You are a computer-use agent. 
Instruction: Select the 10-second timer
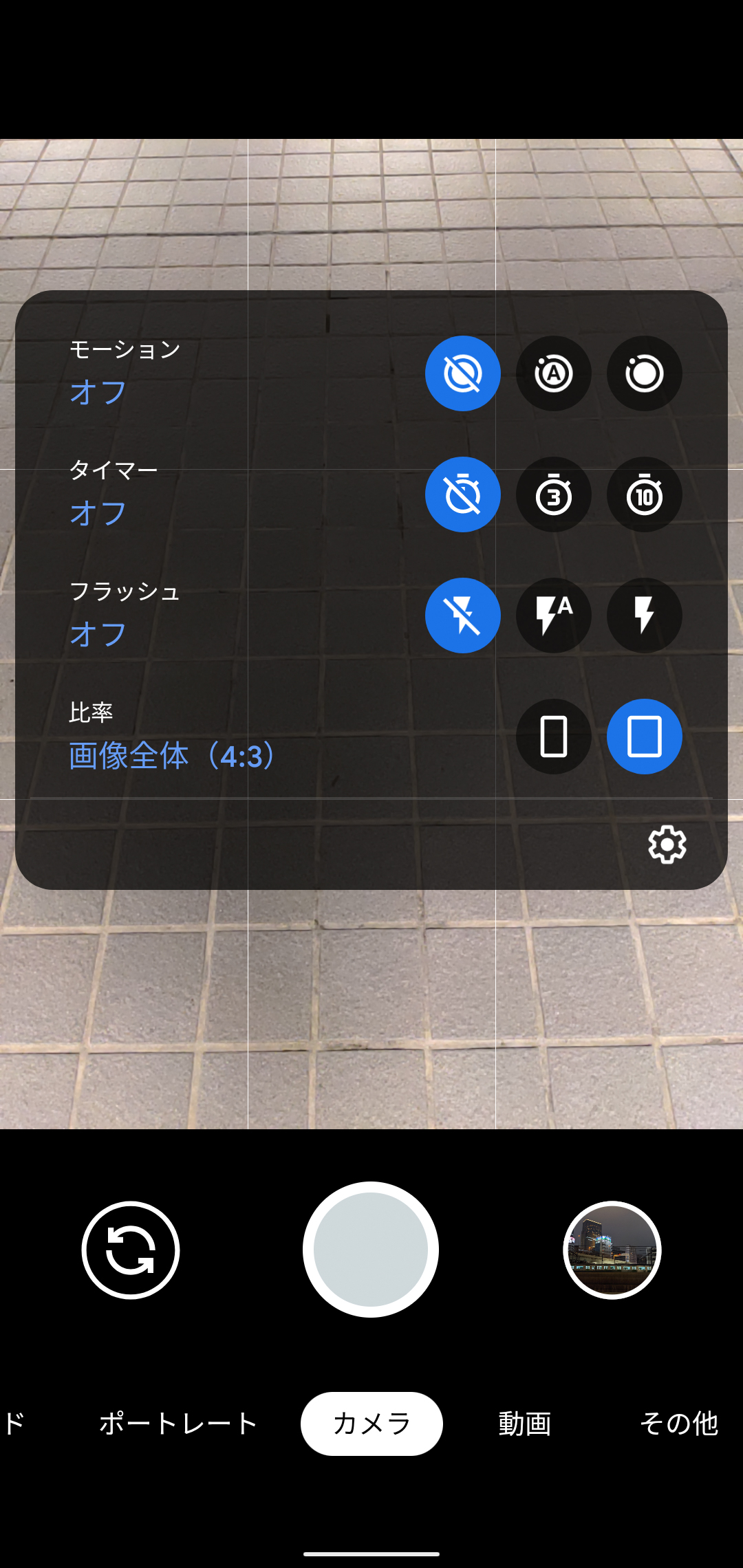(644, 494)
